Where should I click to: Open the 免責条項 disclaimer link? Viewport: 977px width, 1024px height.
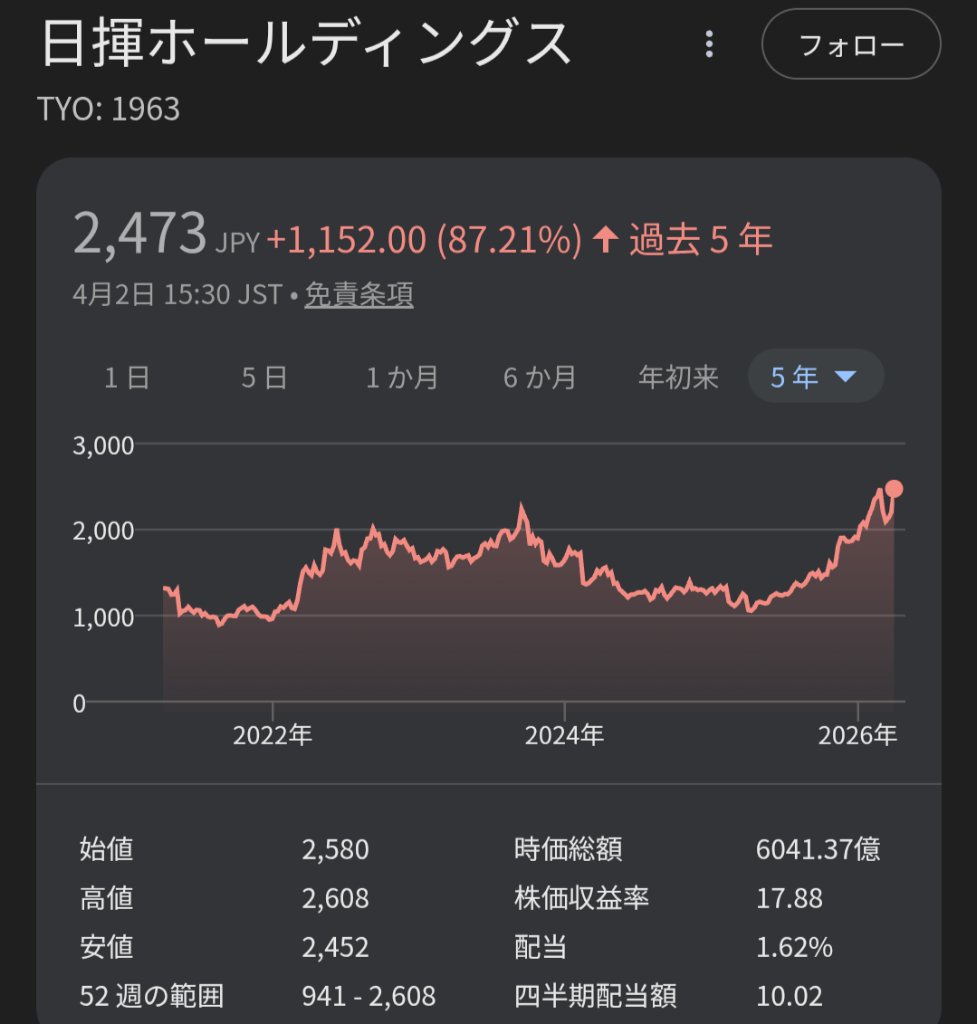coord(358,295)
